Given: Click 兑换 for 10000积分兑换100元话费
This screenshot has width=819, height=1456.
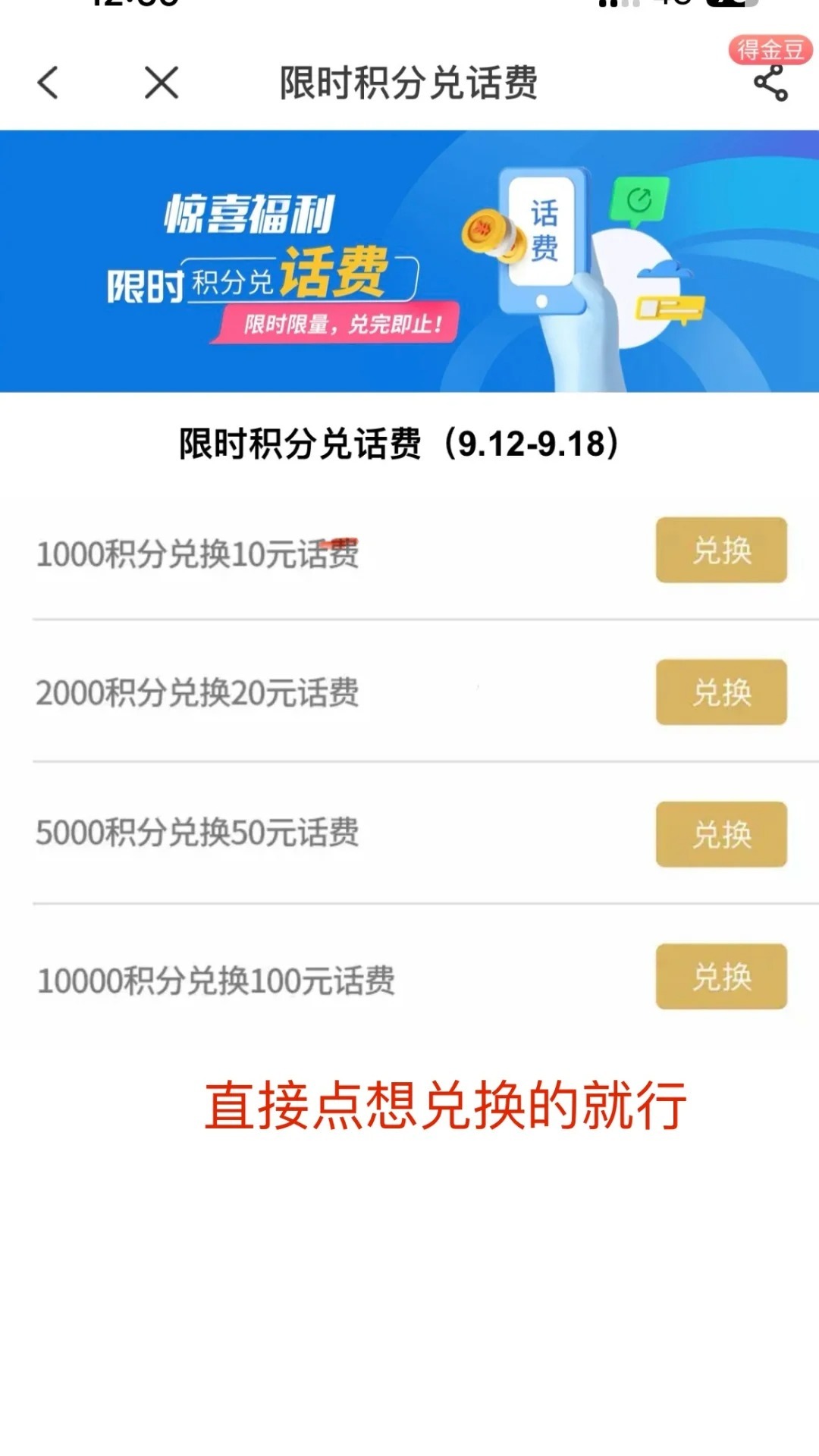Looking at the screenshot, I should point(720,977).
